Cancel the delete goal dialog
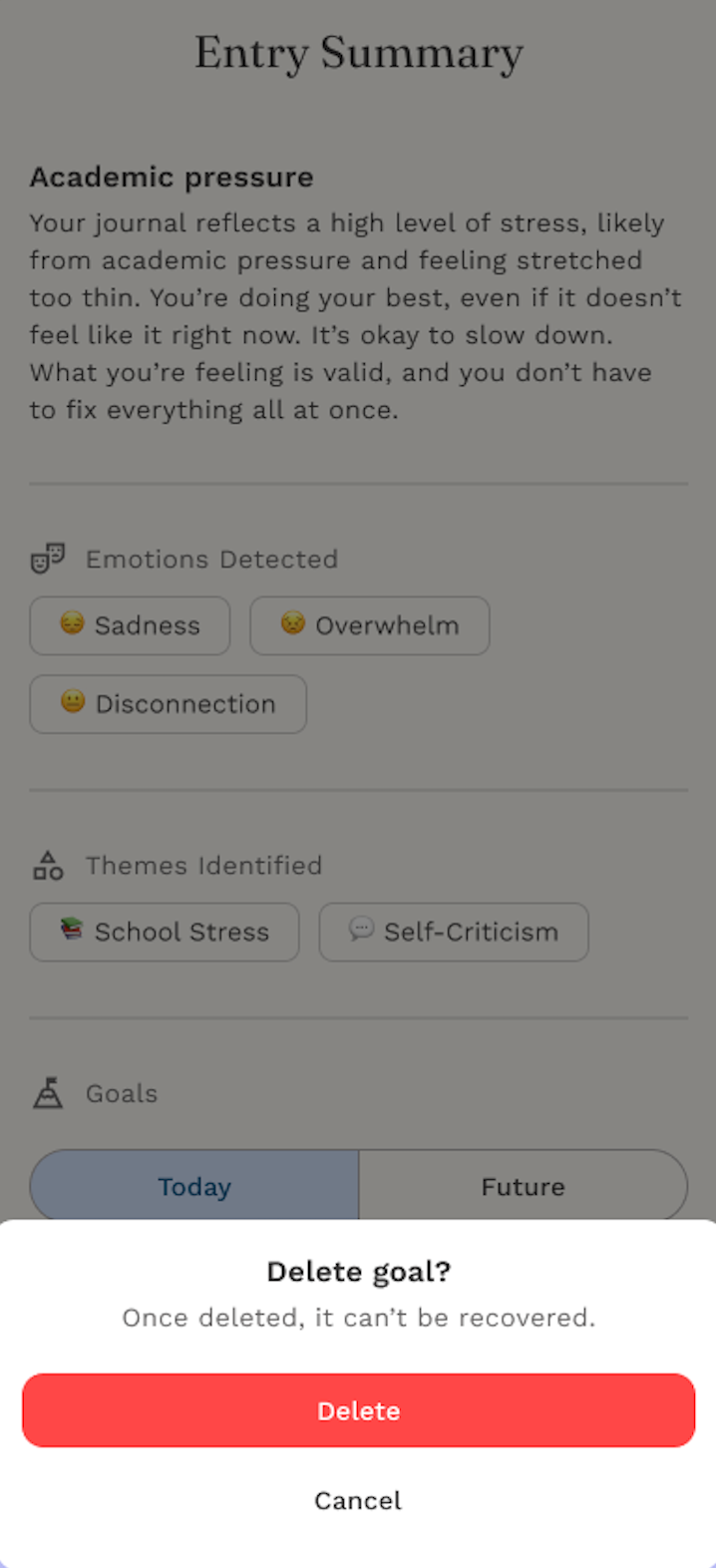This screenshot has width=716, height=1568. tap(358, 1500)
